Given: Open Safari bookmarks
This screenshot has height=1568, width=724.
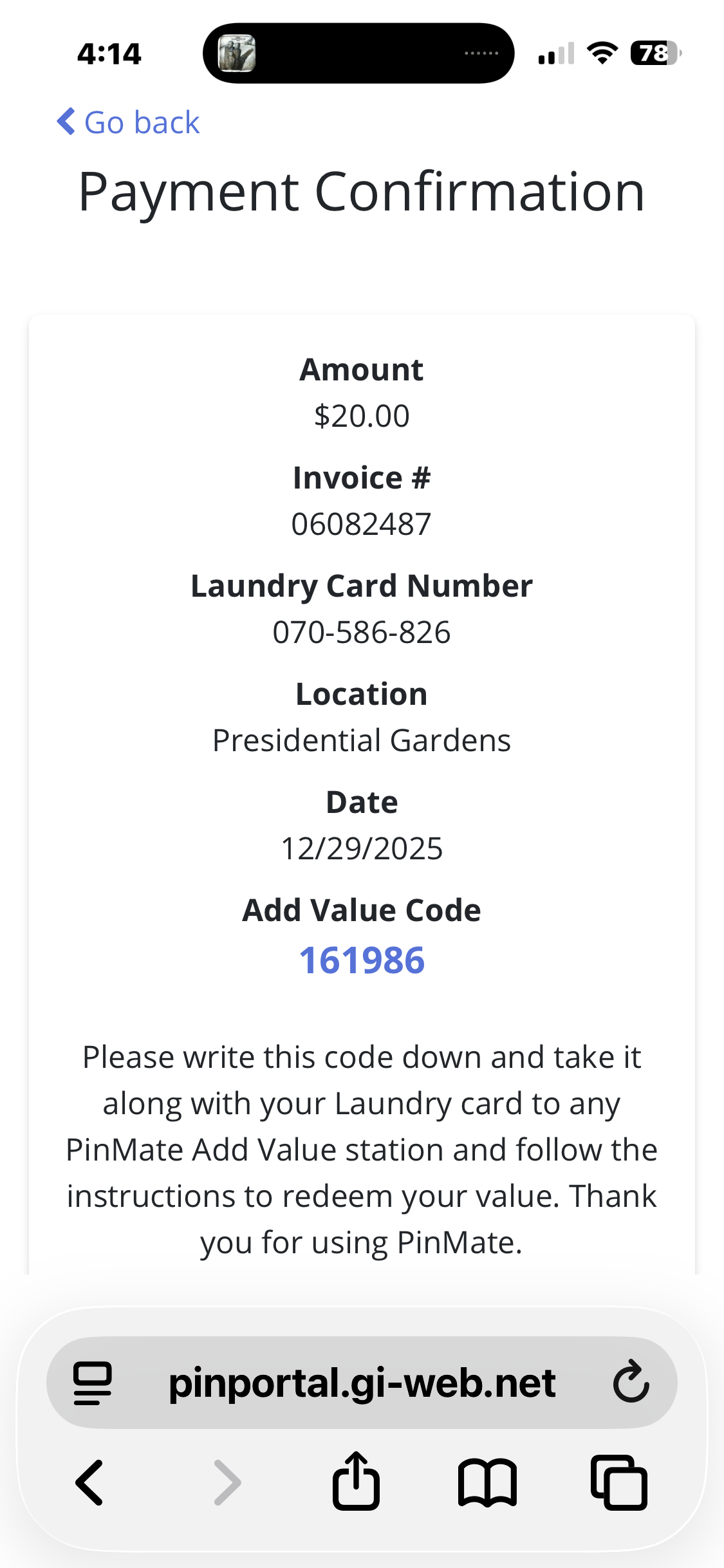Looking at the screenshot, I should 487,1483.
